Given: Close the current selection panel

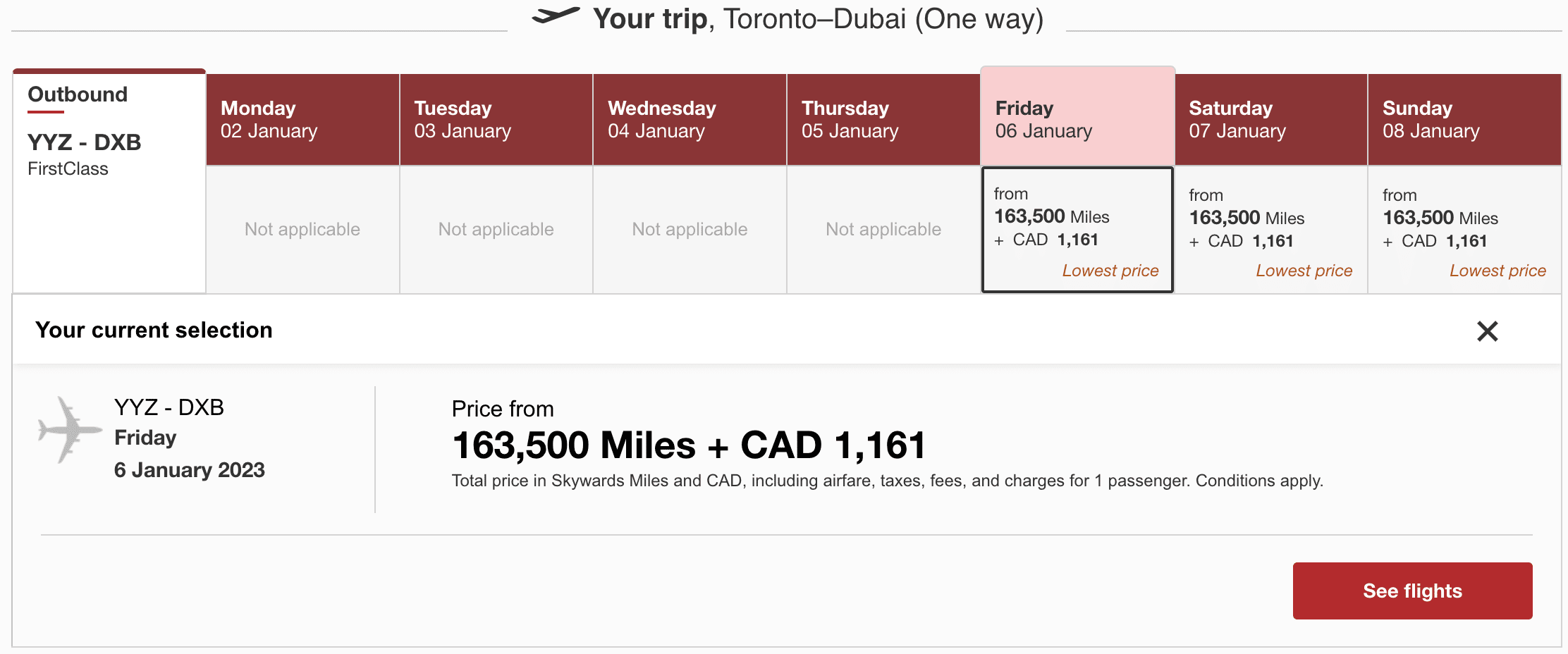Looking at the screenshot, I should pyautogui.click(x=1487, y=331).
